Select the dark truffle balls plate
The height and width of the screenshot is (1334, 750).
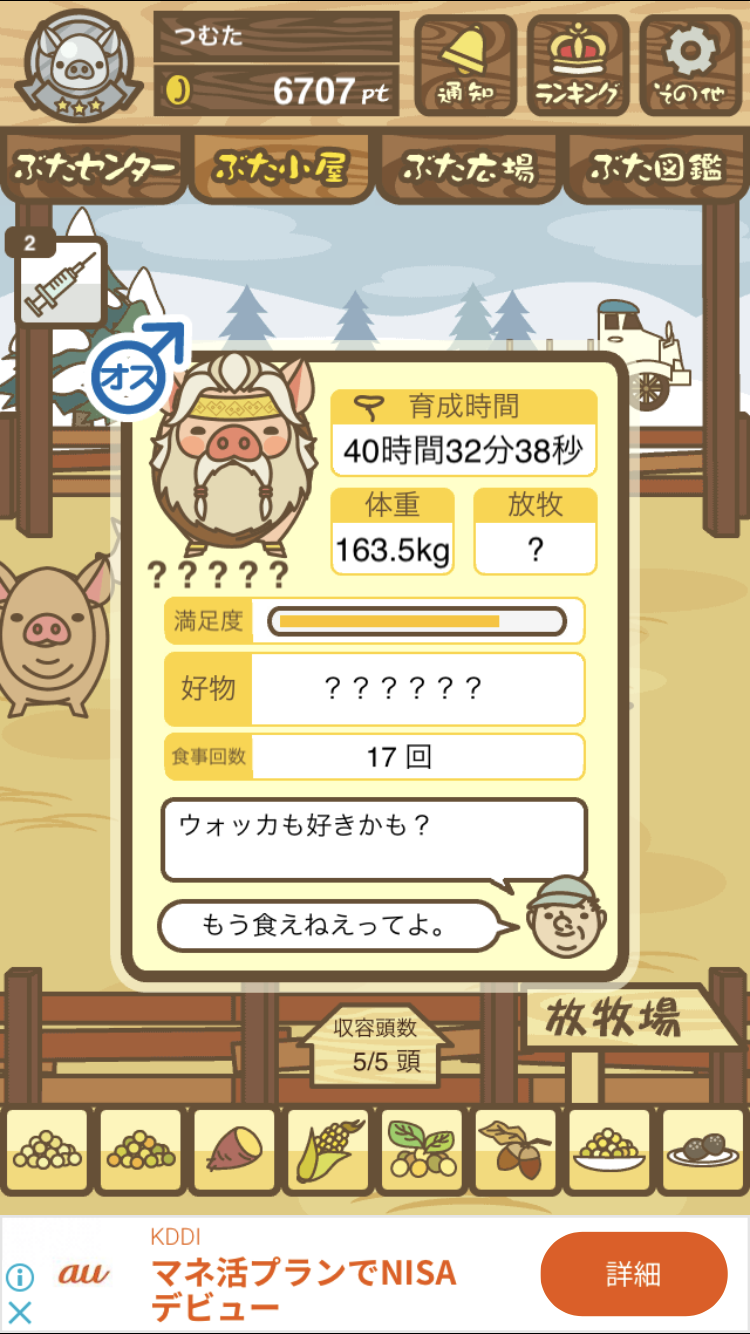pos(703,1152)
